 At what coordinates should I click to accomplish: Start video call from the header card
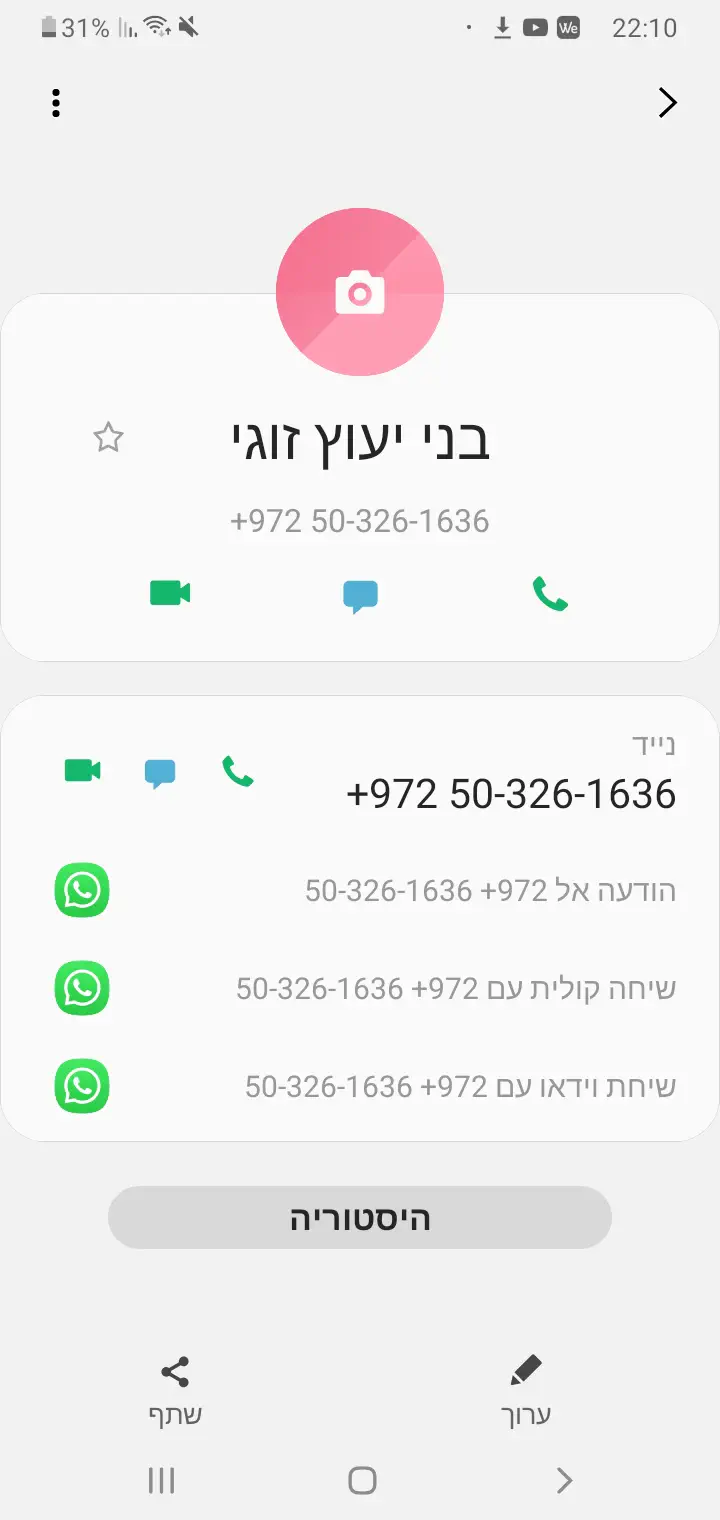[170, 593]
